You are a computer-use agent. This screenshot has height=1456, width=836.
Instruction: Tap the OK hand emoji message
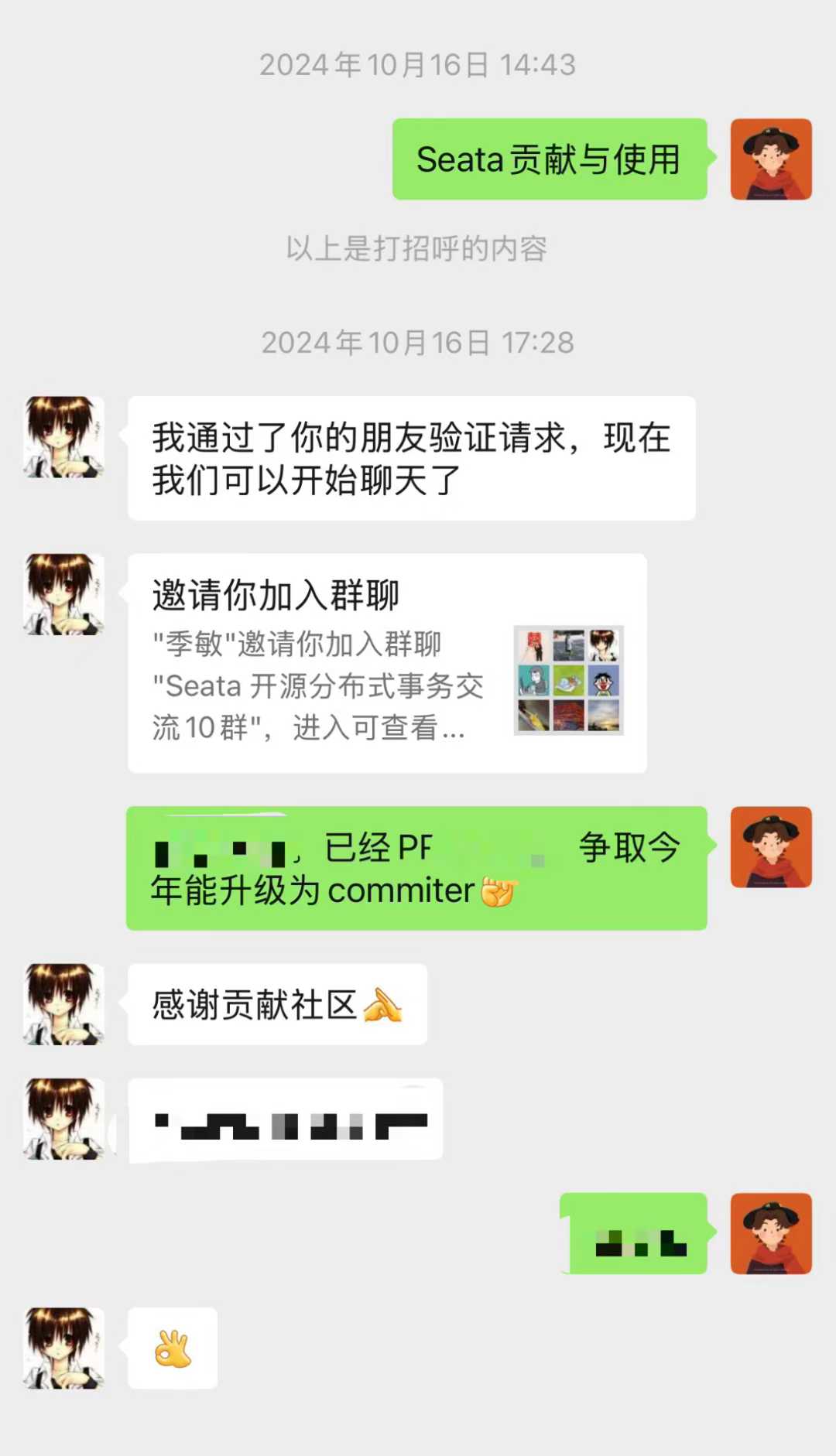172,1346
